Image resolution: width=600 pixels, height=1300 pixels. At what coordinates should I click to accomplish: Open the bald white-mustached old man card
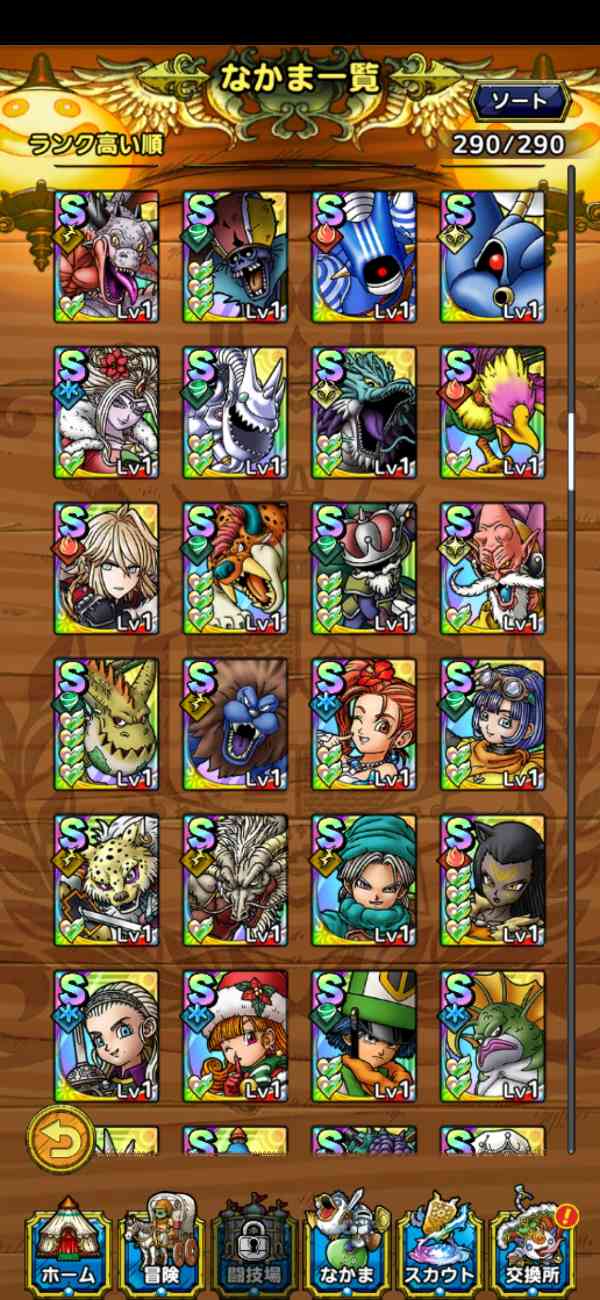493,568
